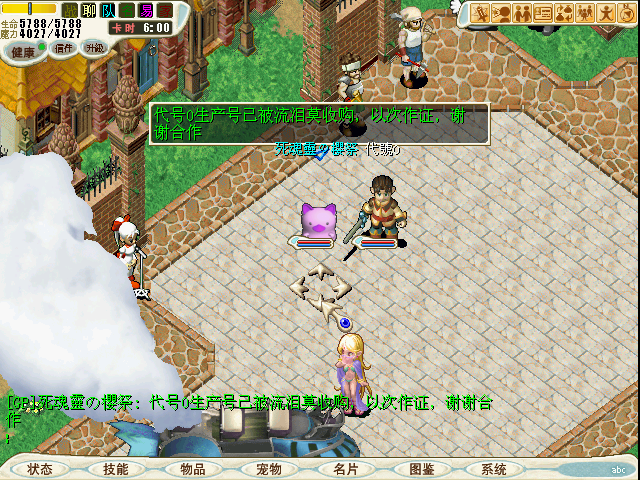The height and width of the screenshot is (480, 640).
Task: Tap the 健康 health button
Action: [x=22, y=52]
